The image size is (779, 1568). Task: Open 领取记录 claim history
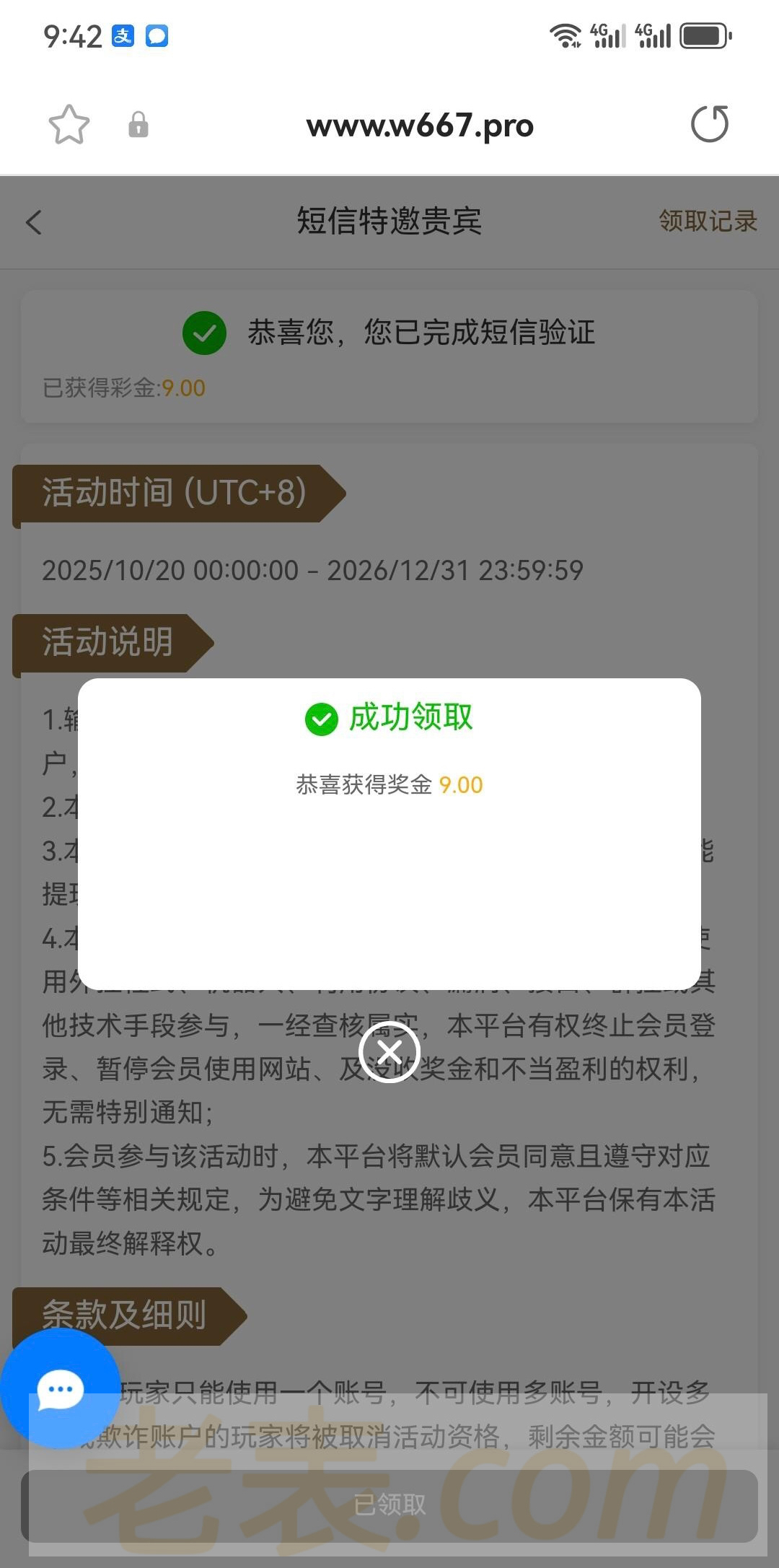point(708,221)
